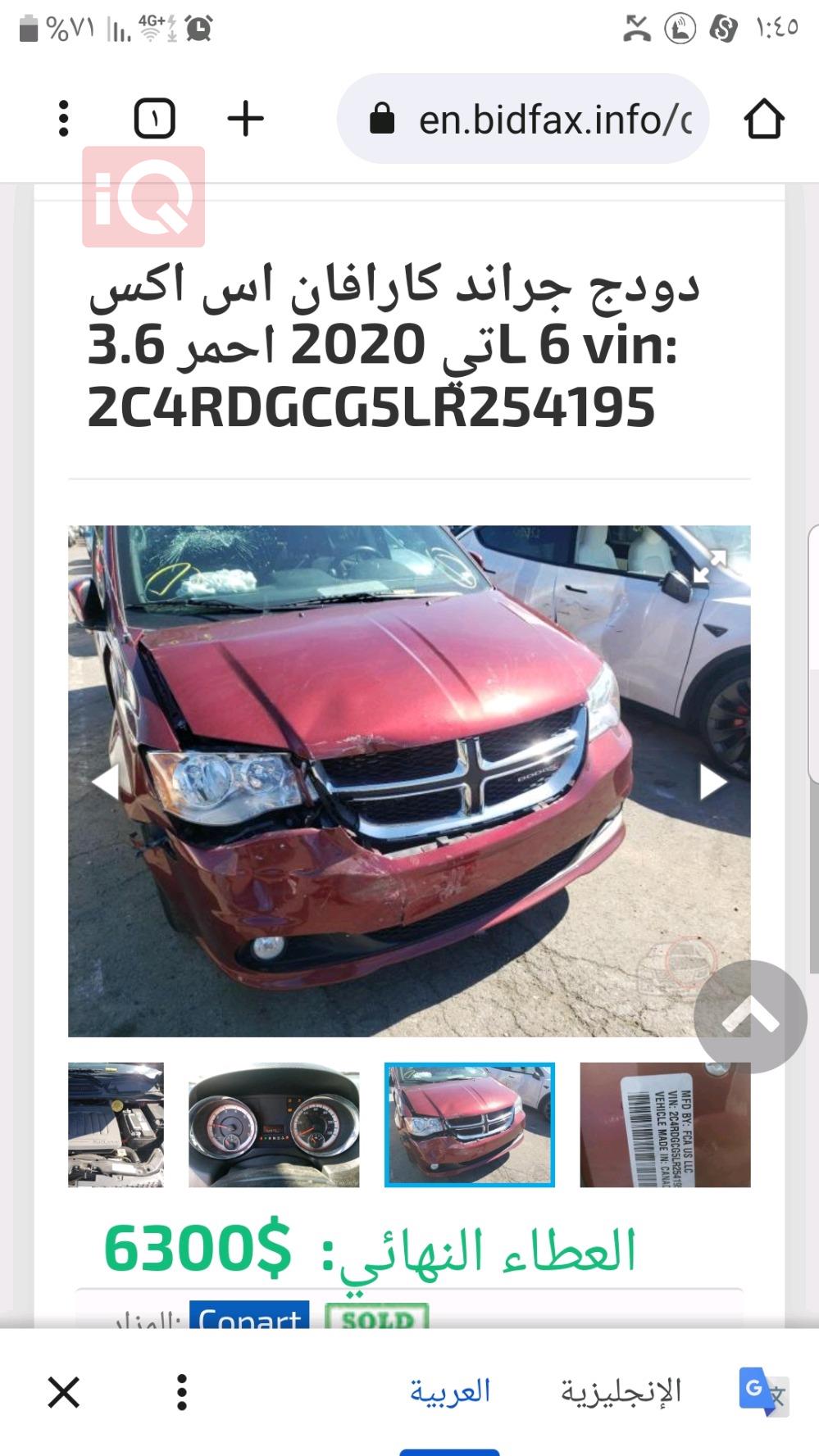
Task: Open the dashboard gauges thumbnail
Action: click(274, 1124)
